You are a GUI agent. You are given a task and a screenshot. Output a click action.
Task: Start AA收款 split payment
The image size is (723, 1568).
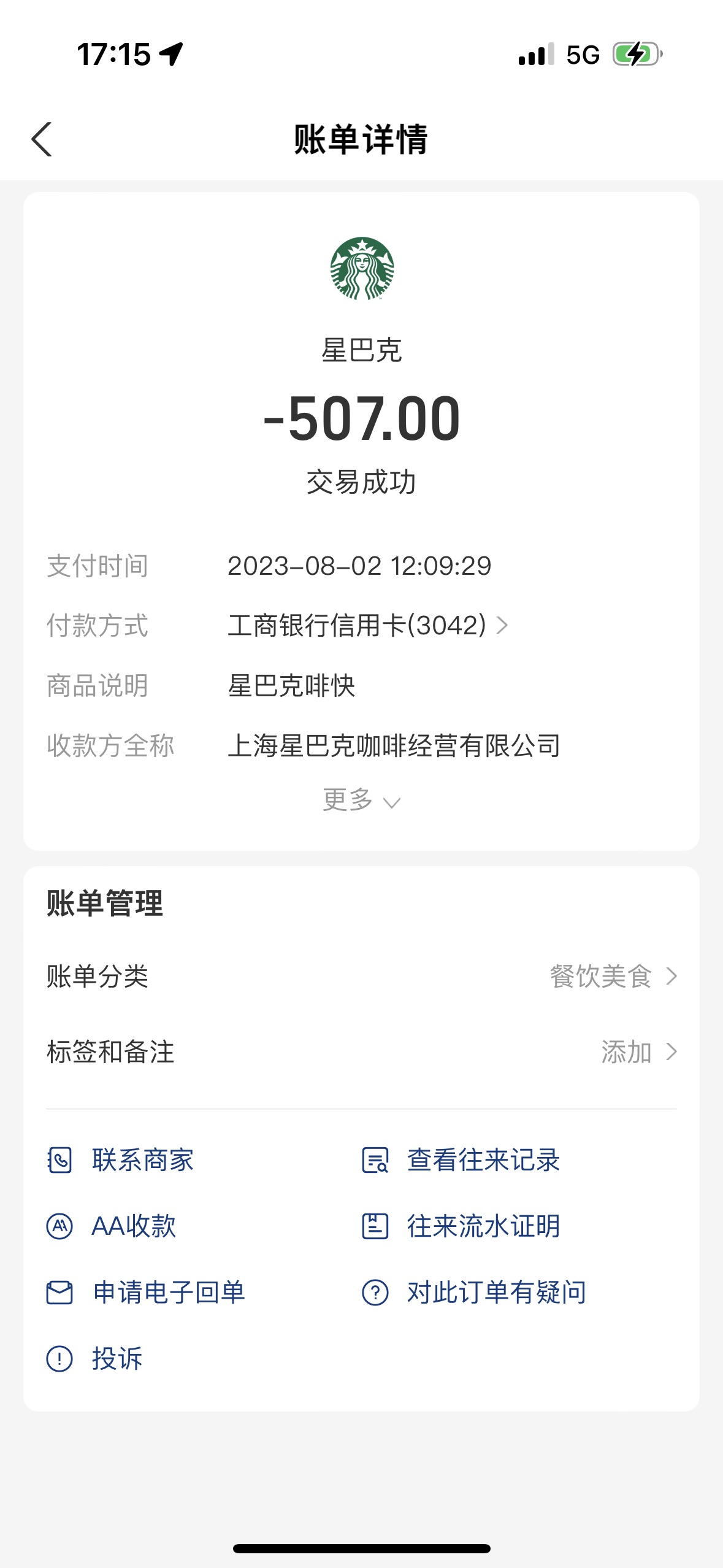[112, 1226]
